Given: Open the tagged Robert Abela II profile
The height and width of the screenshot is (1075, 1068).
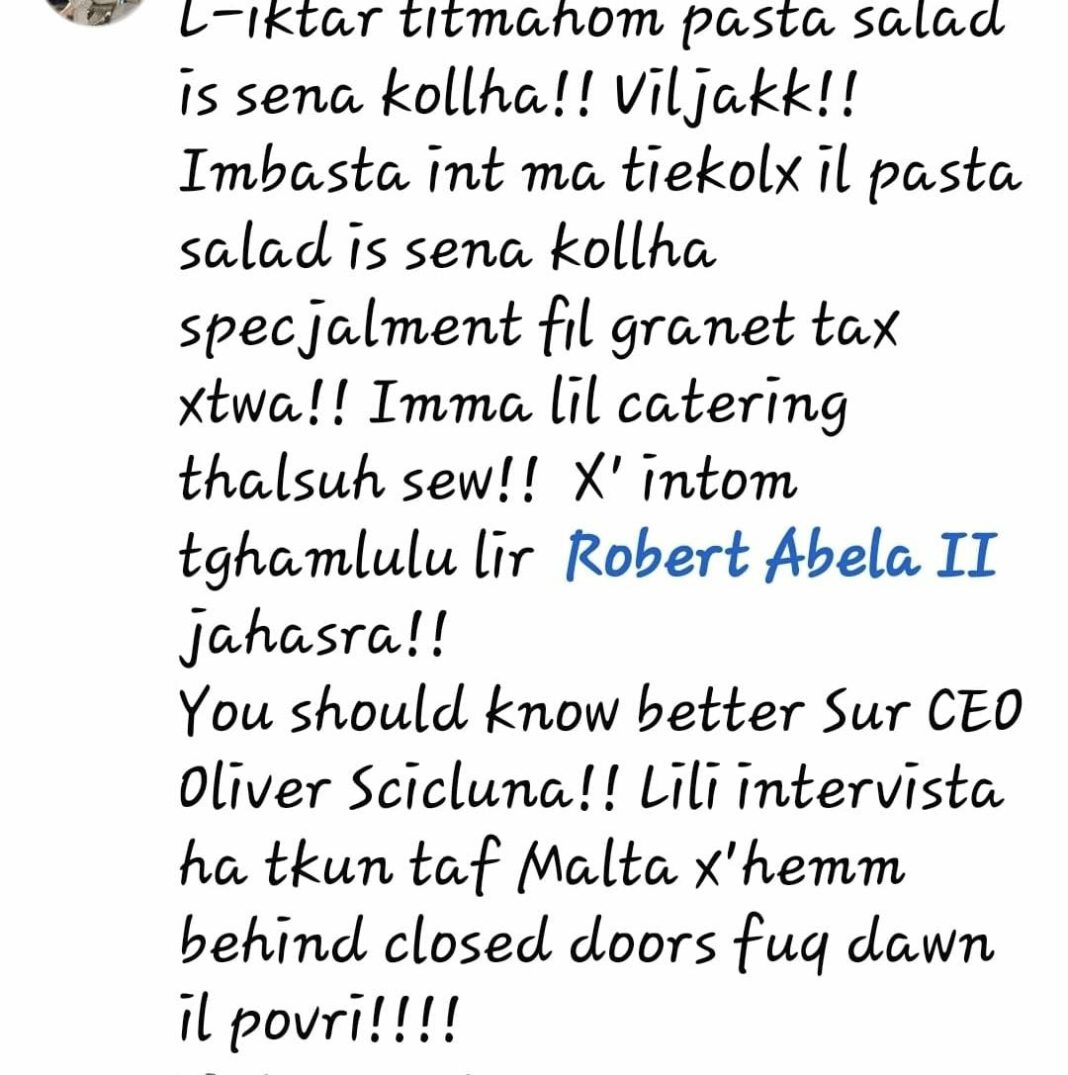Looking at the screenshot, I should click(x=781, y=556).
